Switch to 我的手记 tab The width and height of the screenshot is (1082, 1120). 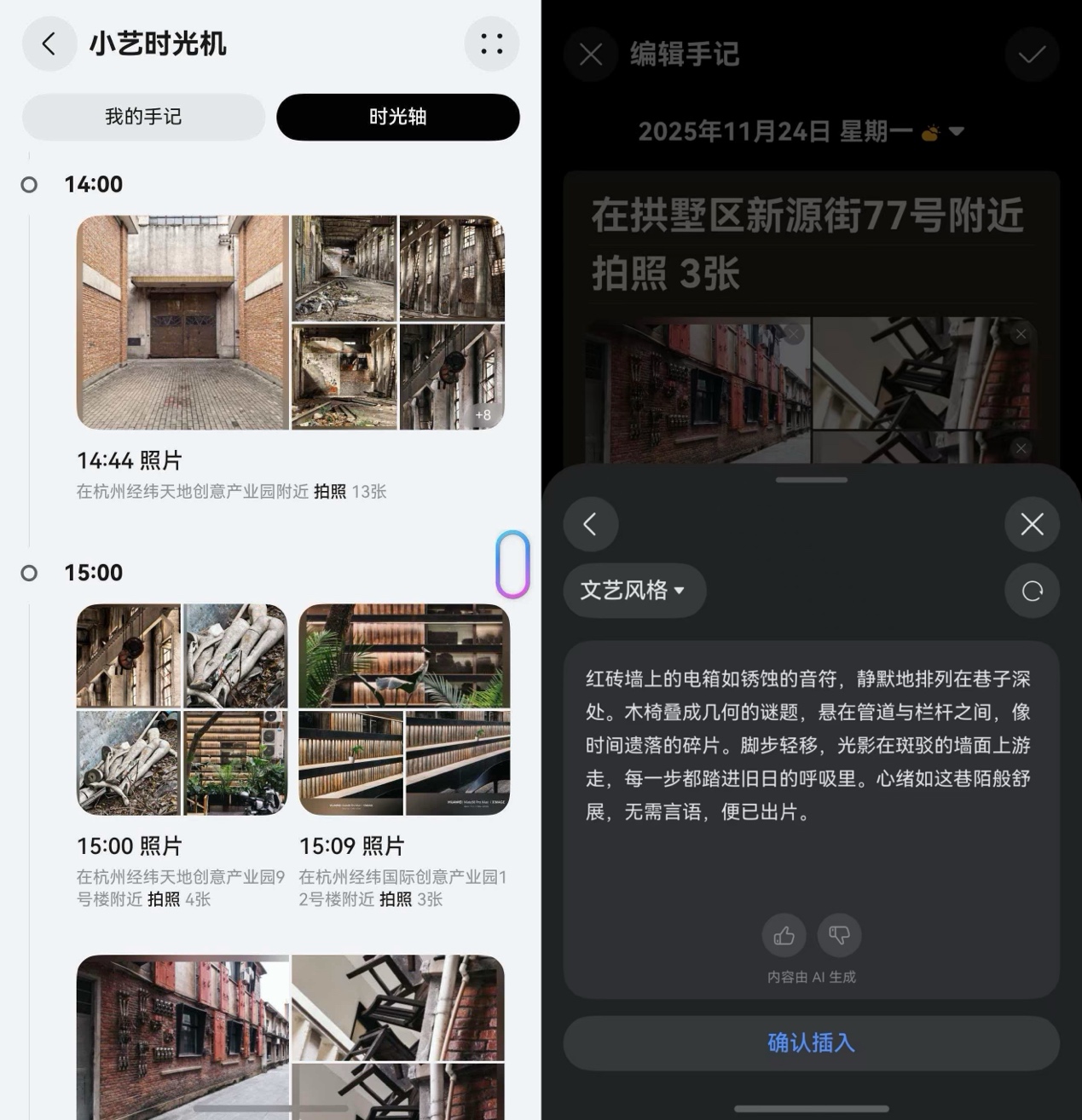point(143,117)
